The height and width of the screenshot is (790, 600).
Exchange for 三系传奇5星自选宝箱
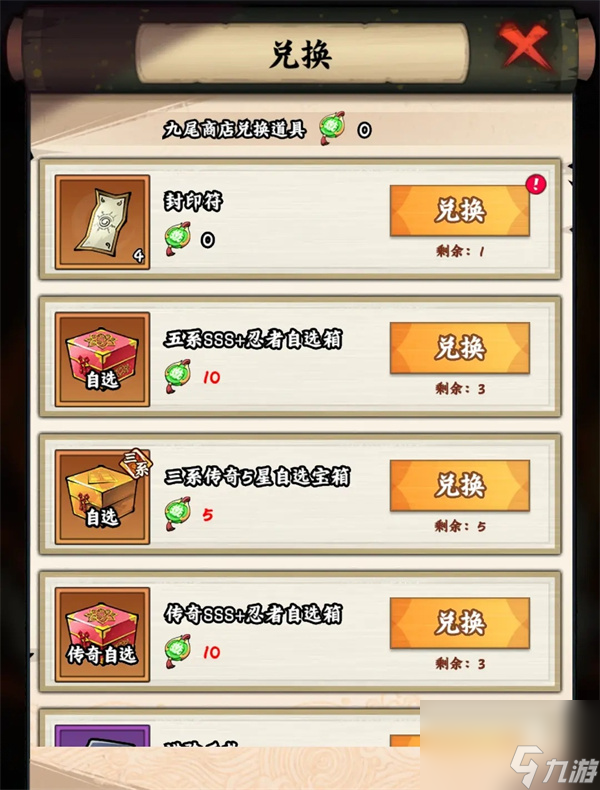459,485
